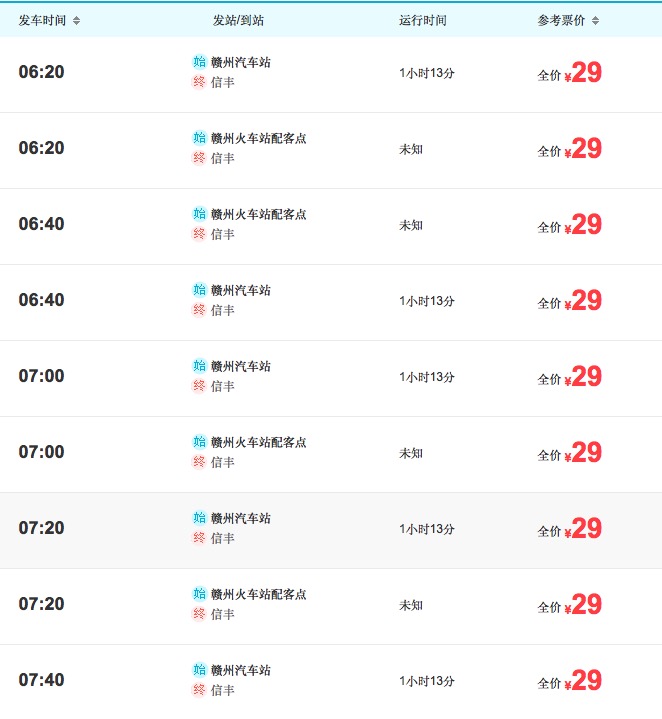Sort the list by 参考票价
The image size is (662, 719).
[568, 20]
